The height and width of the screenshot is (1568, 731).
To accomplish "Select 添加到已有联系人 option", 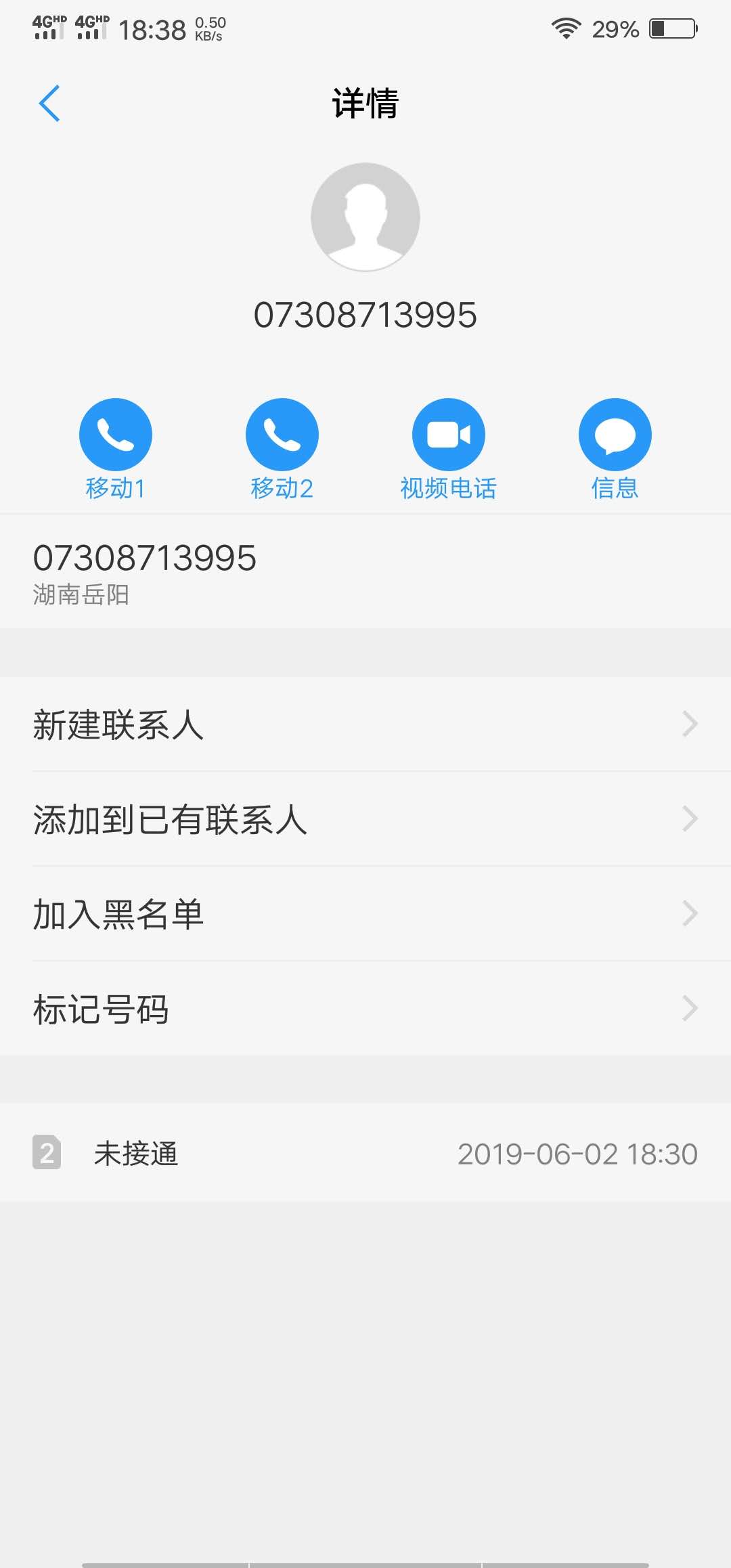I will tap(365, 819).
